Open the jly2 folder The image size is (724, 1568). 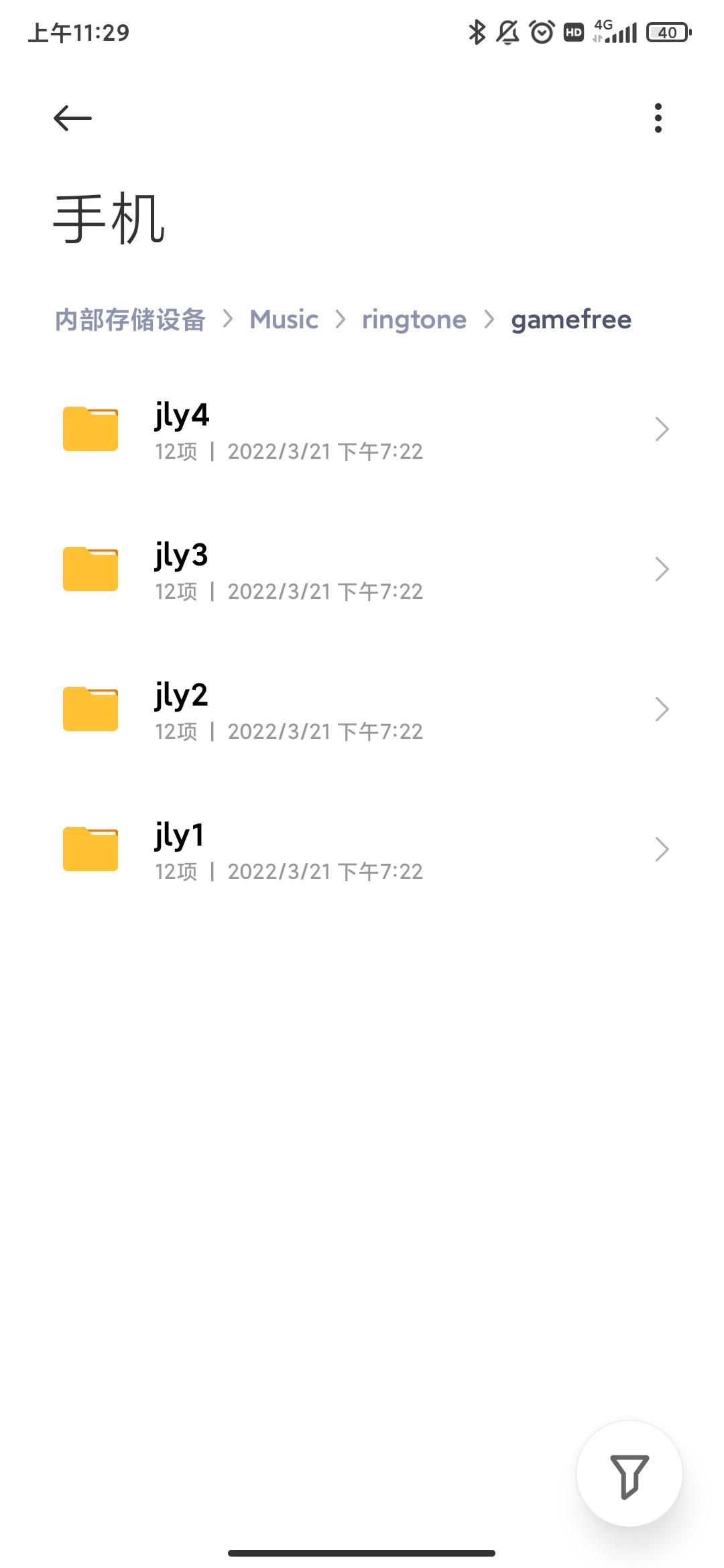(x=362, y=710)
